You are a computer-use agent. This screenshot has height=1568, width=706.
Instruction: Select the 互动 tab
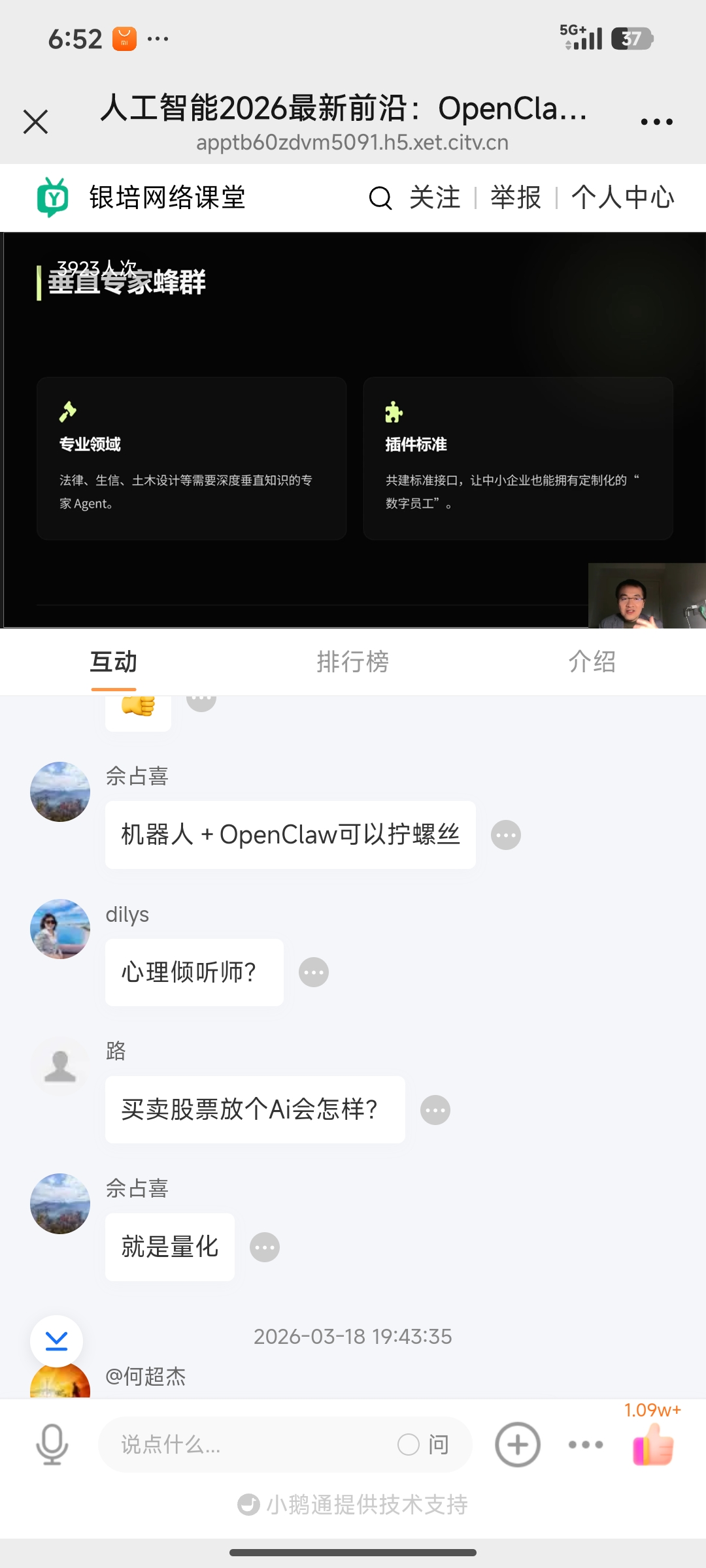[x=114, y=662]
